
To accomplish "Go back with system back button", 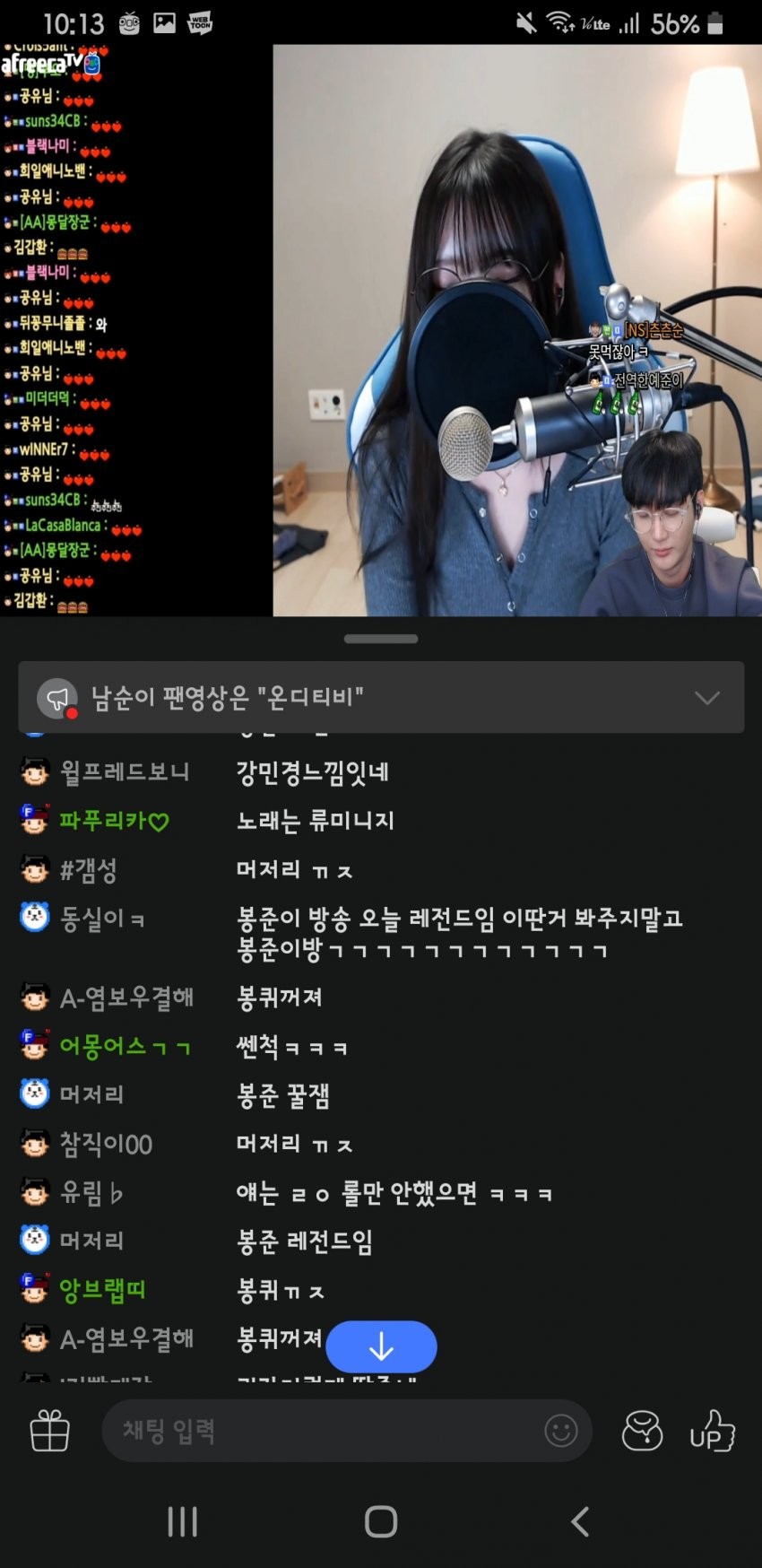I will [580, 1521].
